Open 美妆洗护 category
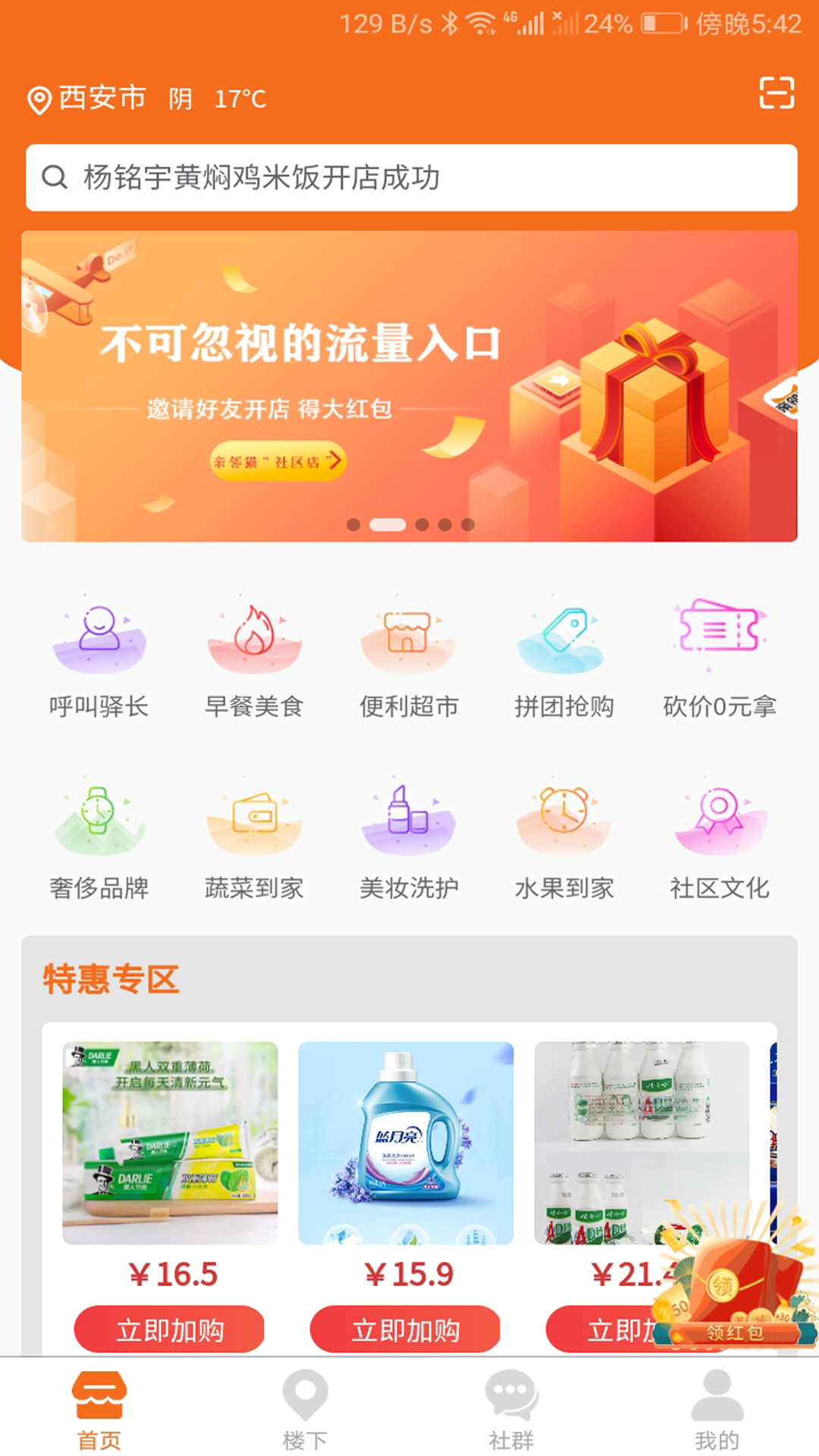This screenshot has width=819, height=1456. (x=409, y=840)
